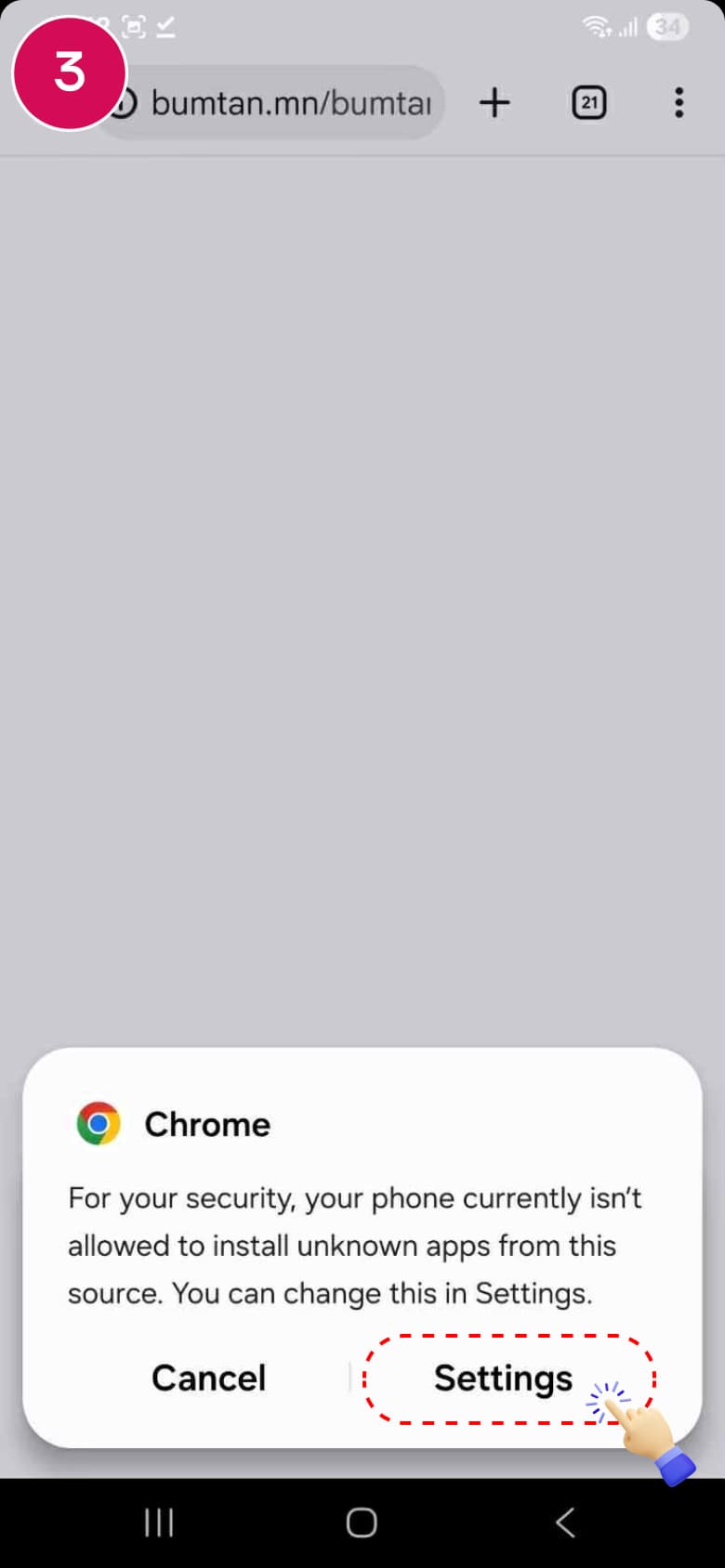Tap Settings in the Chrome dialog
725x1568 pixels.
503,1379
